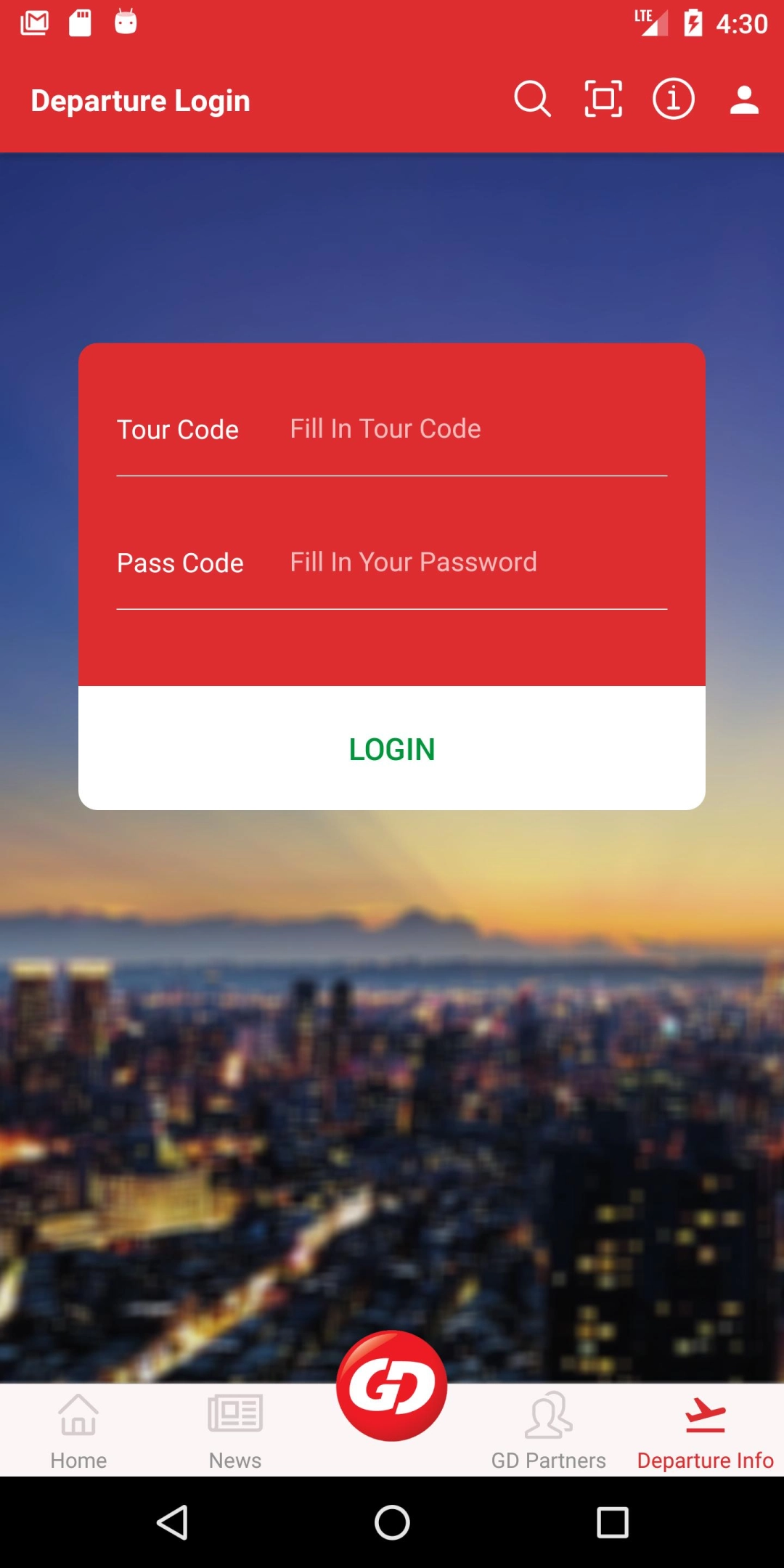Go back using the system back button
Image resolution: width=784 pixels, height=1568 pixels.
click(173, 1522)
